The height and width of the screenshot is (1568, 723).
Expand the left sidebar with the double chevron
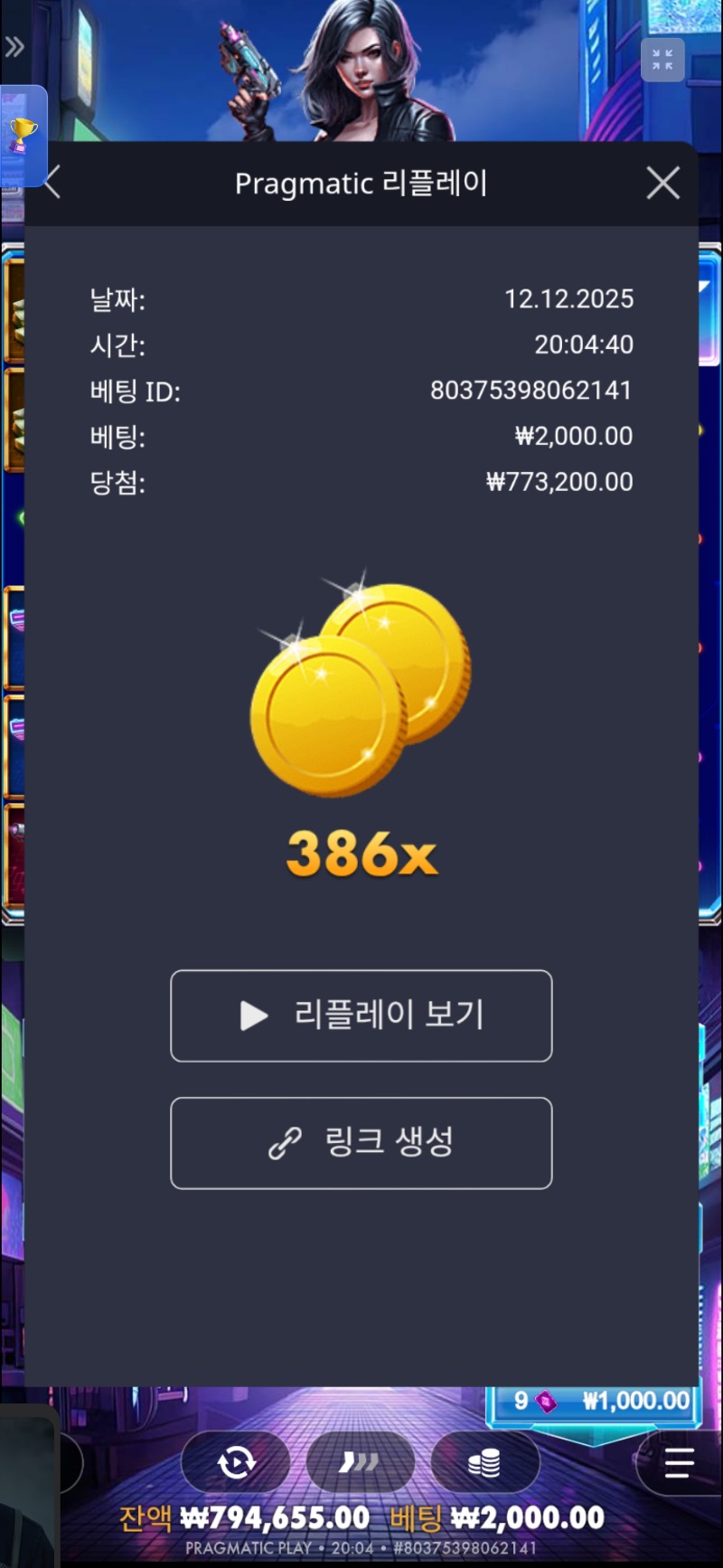[14, 45]
